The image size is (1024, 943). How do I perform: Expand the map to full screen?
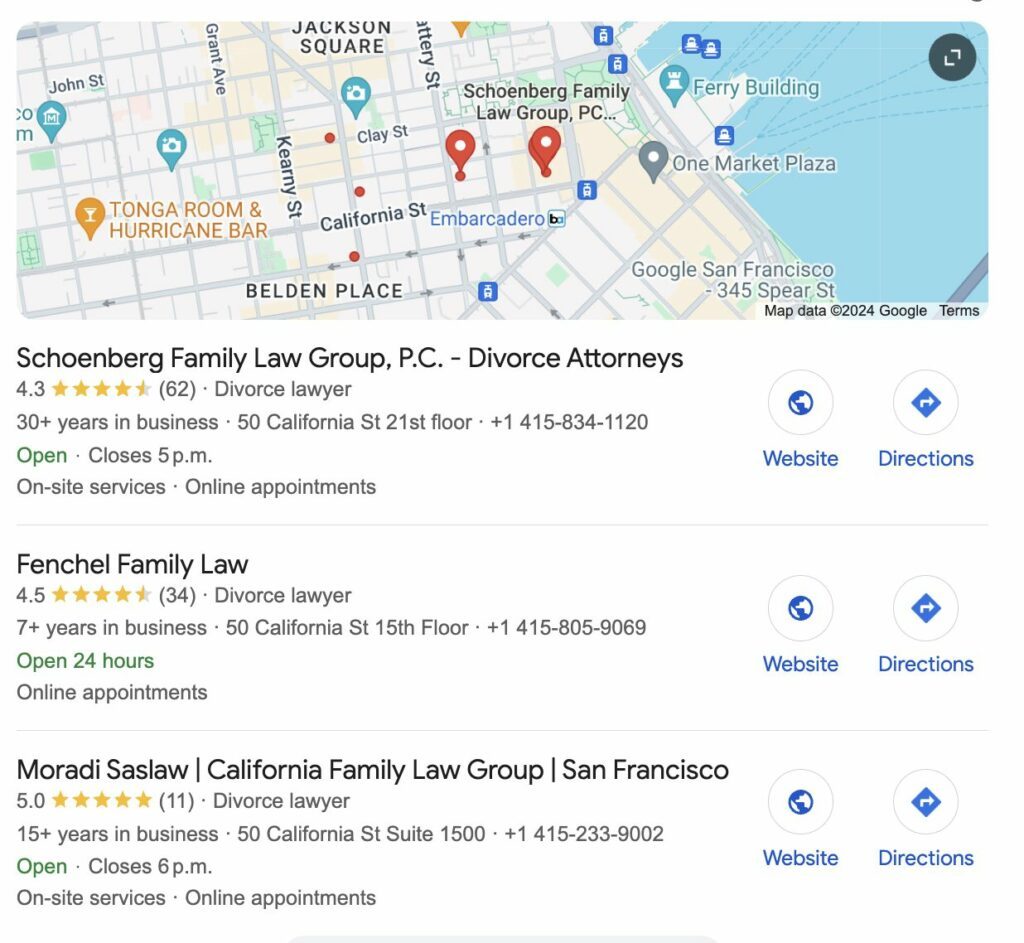[x=952, y=58]
